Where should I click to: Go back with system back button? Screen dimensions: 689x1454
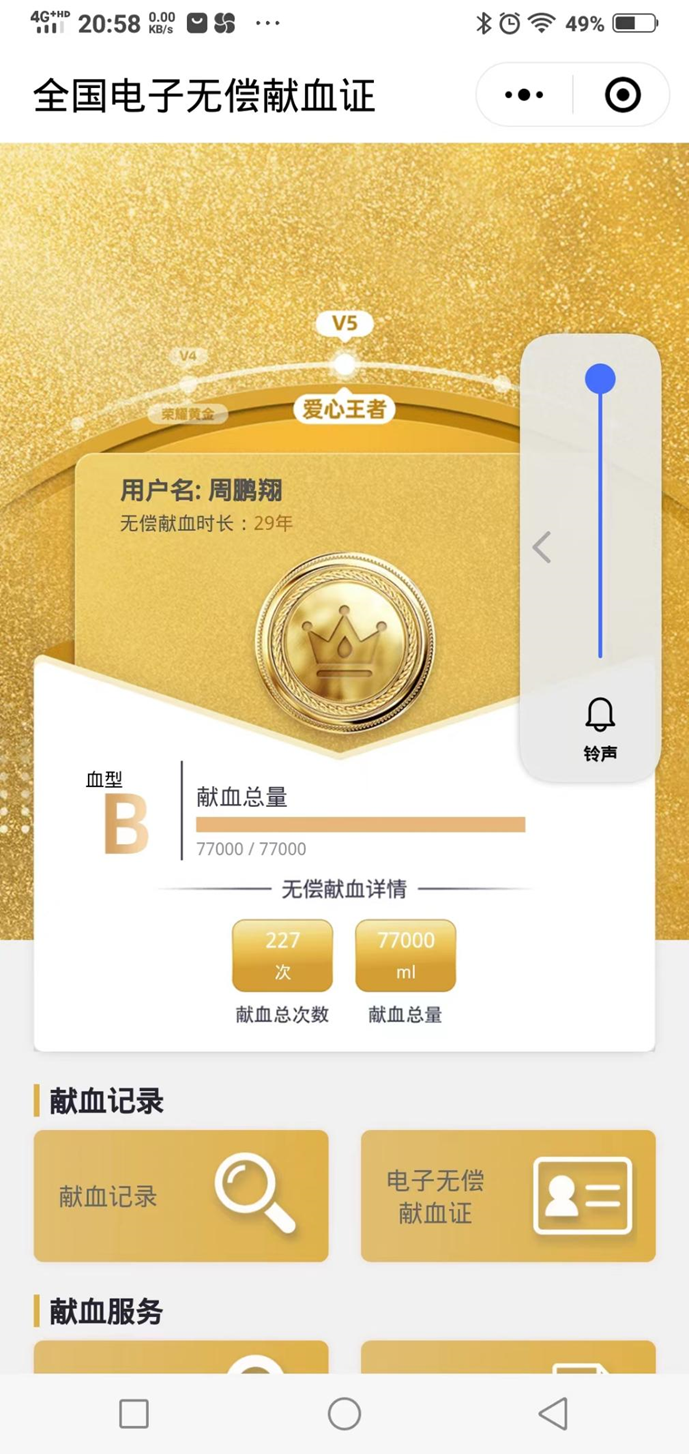(x=553, y=1413)
